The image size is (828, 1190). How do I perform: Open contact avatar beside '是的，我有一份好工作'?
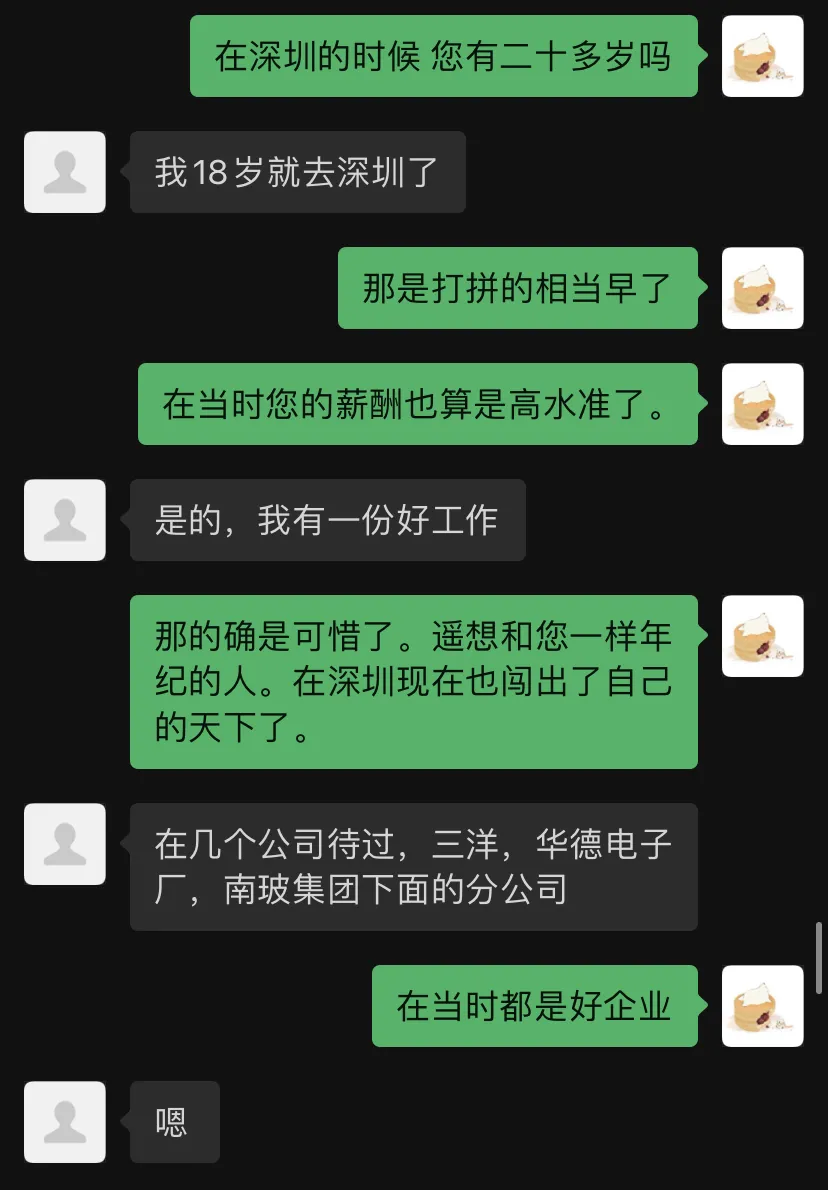click(65, 520)
